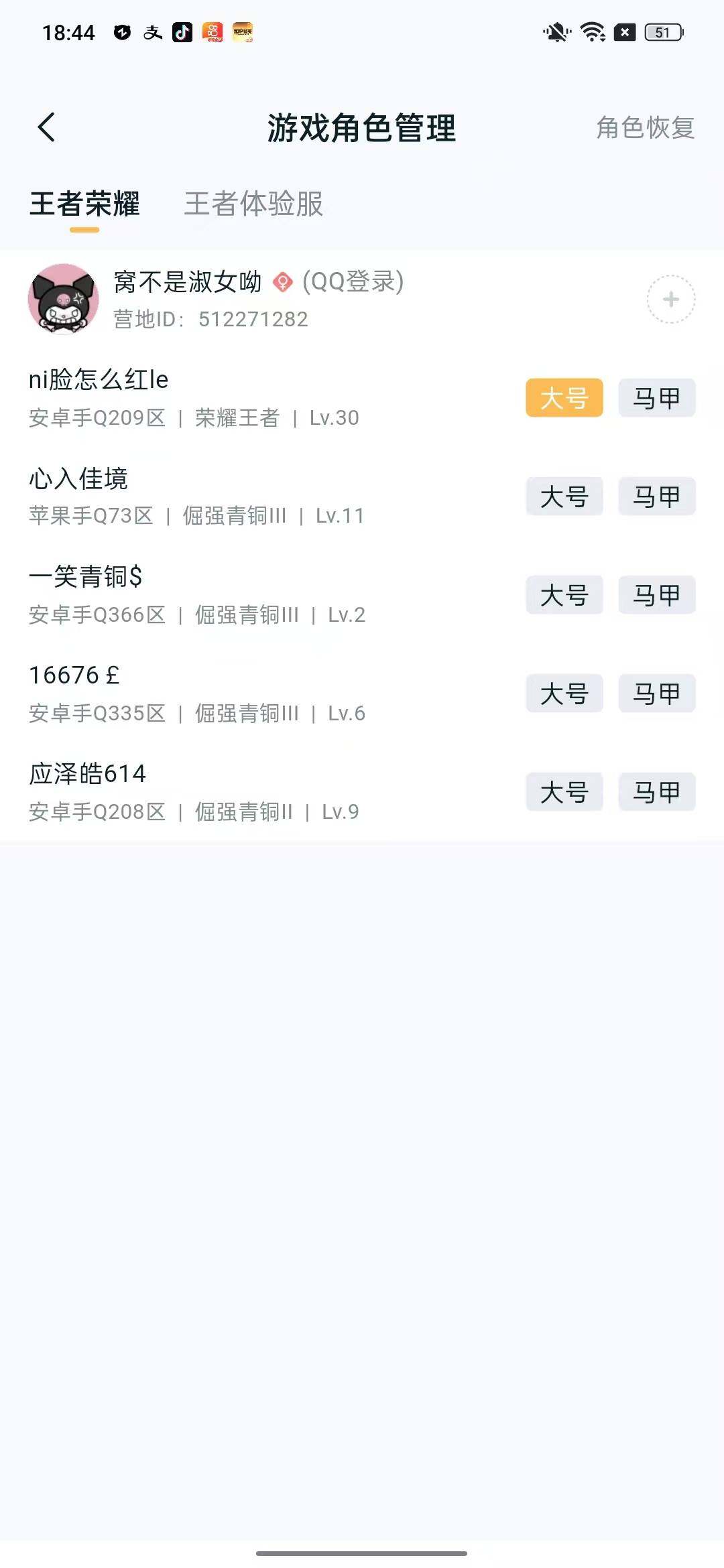The image size is (724, 1568).
Task: Click the female gender icon beside 窝不是淑女呦
Action: [x=284, y=282]
